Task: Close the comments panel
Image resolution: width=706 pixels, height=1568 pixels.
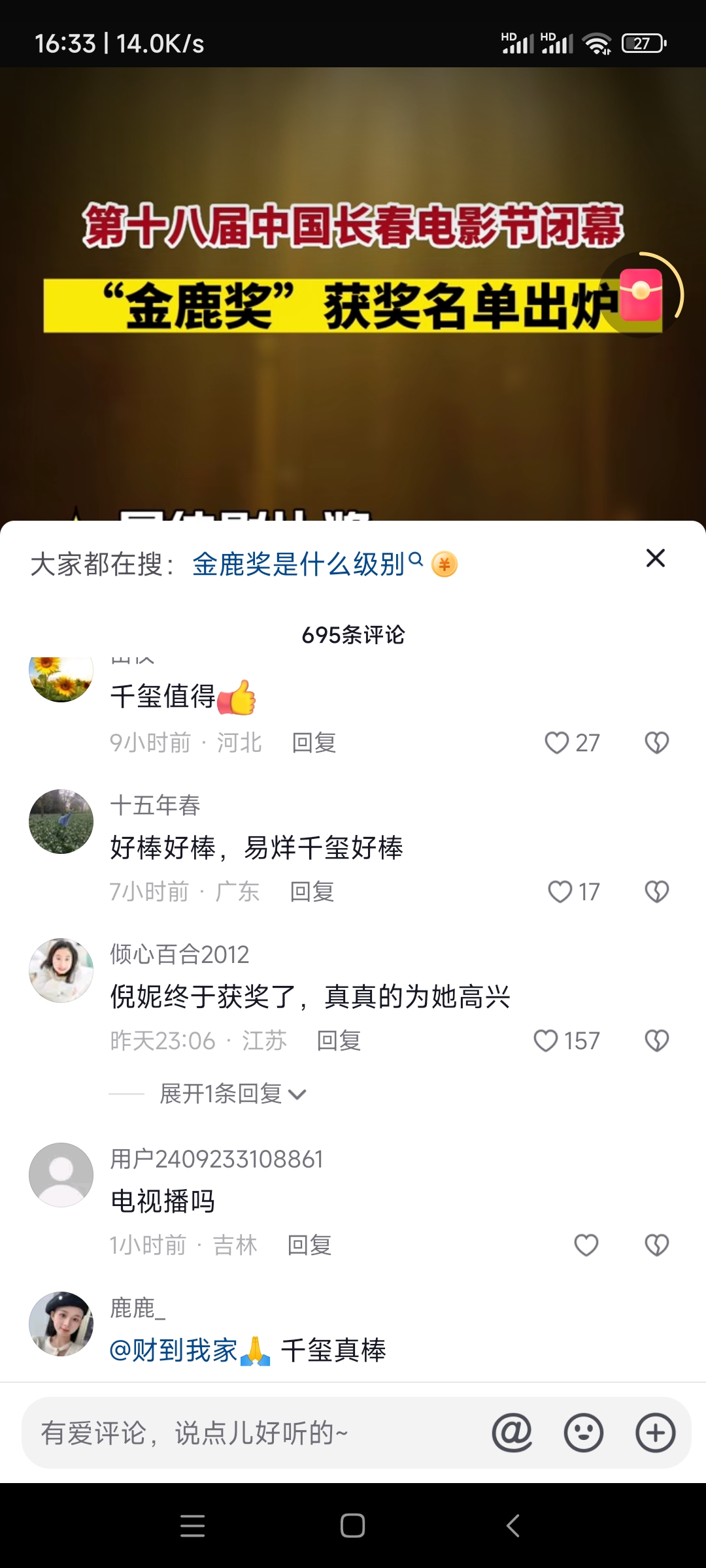Action: click(x=655, y=558)
